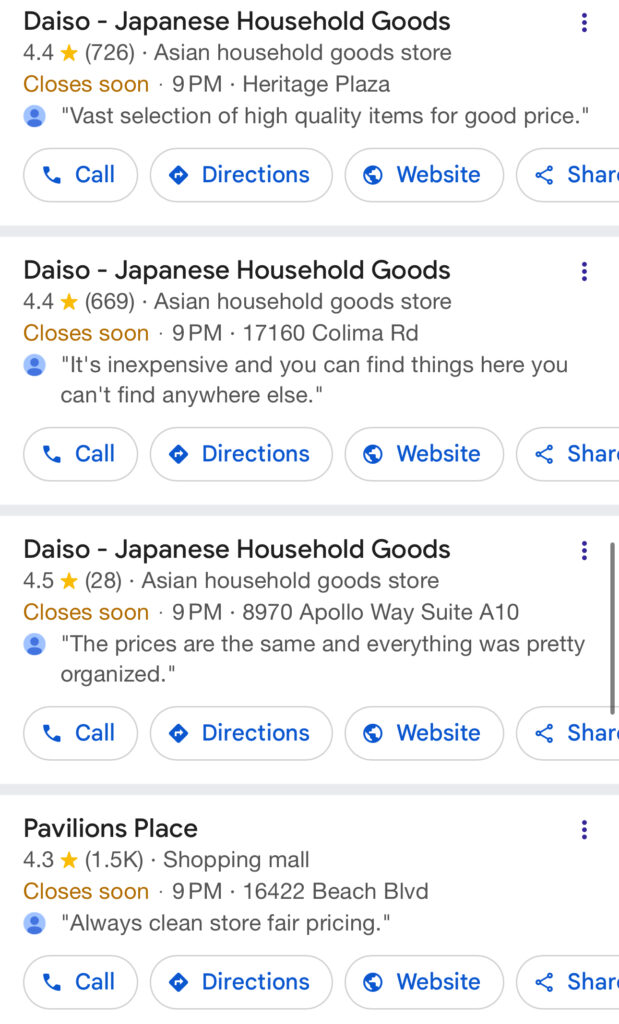
Task: Open website for Apollo Way Daiso
Action: 424,733
